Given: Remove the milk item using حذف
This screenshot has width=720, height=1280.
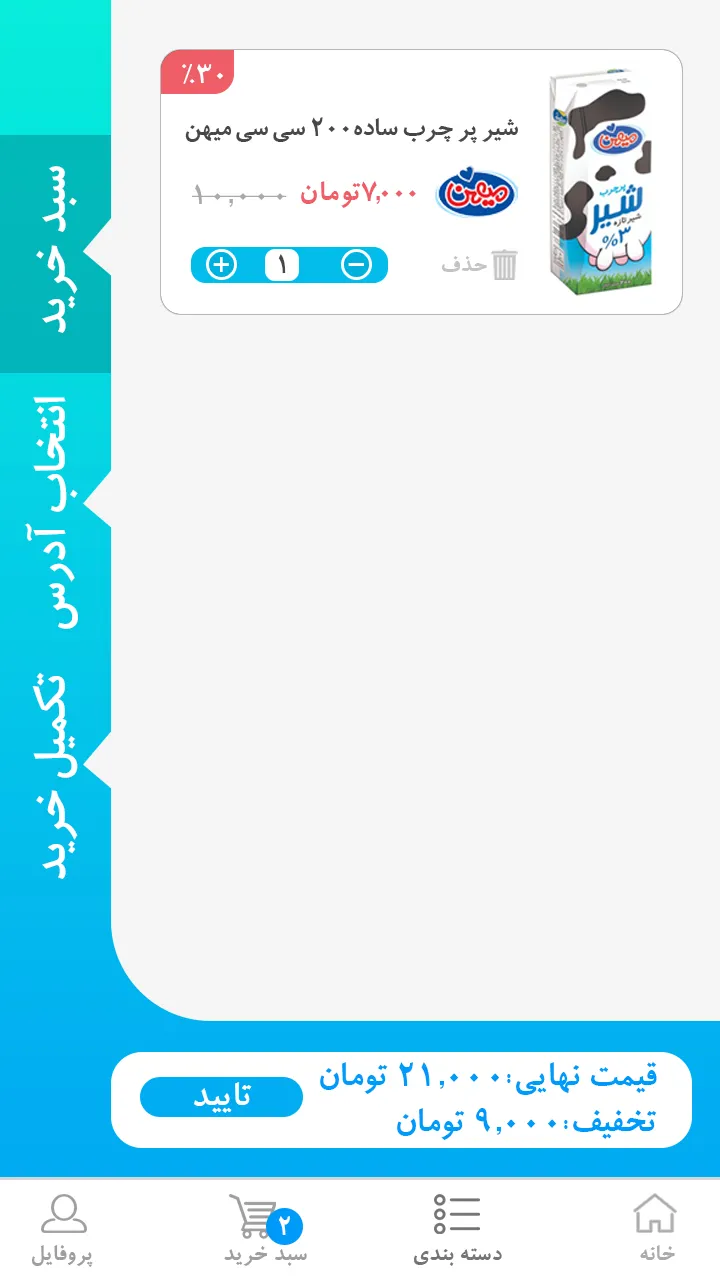Looking at the screenshot, I should tap(480, 265).
